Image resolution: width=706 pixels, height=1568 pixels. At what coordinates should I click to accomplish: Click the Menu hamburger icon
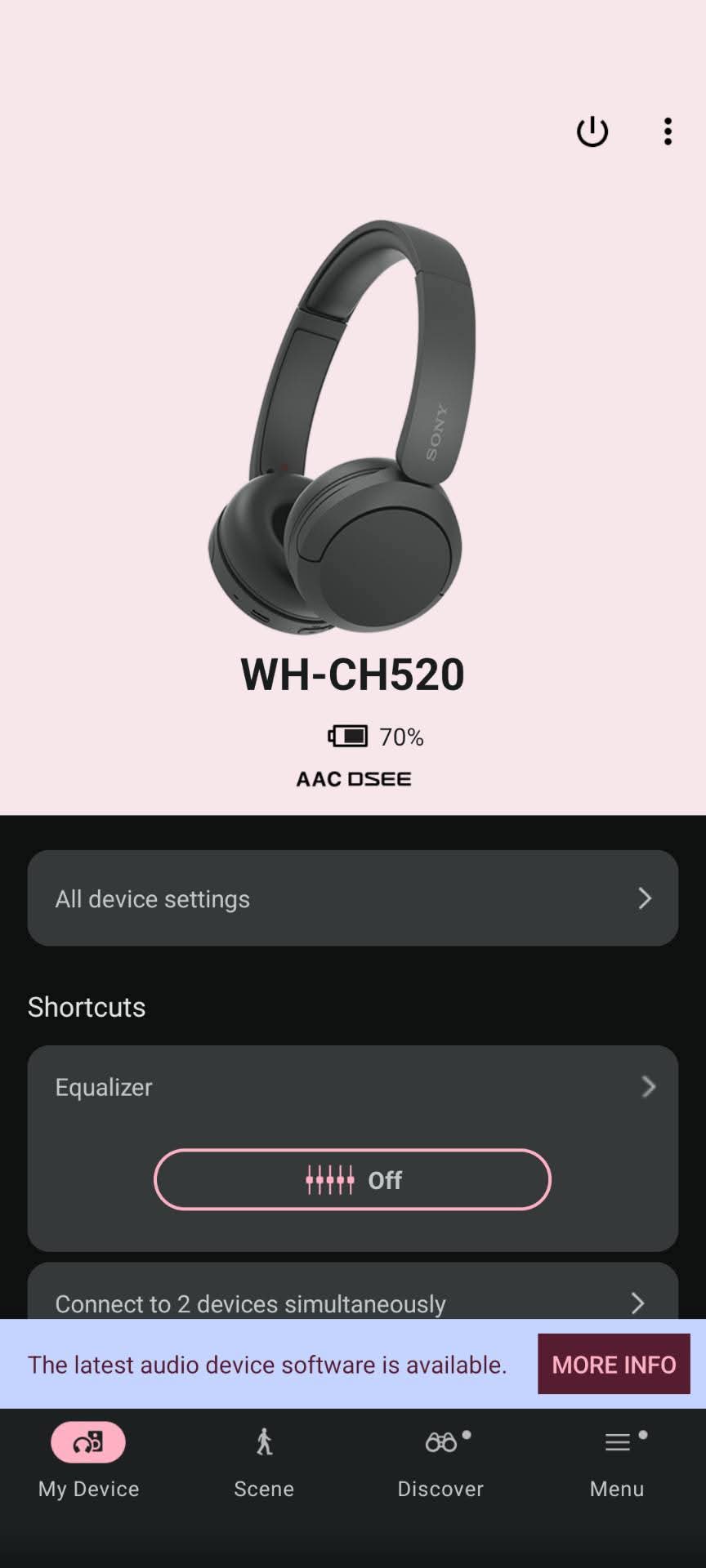[x=617, y=1441]
